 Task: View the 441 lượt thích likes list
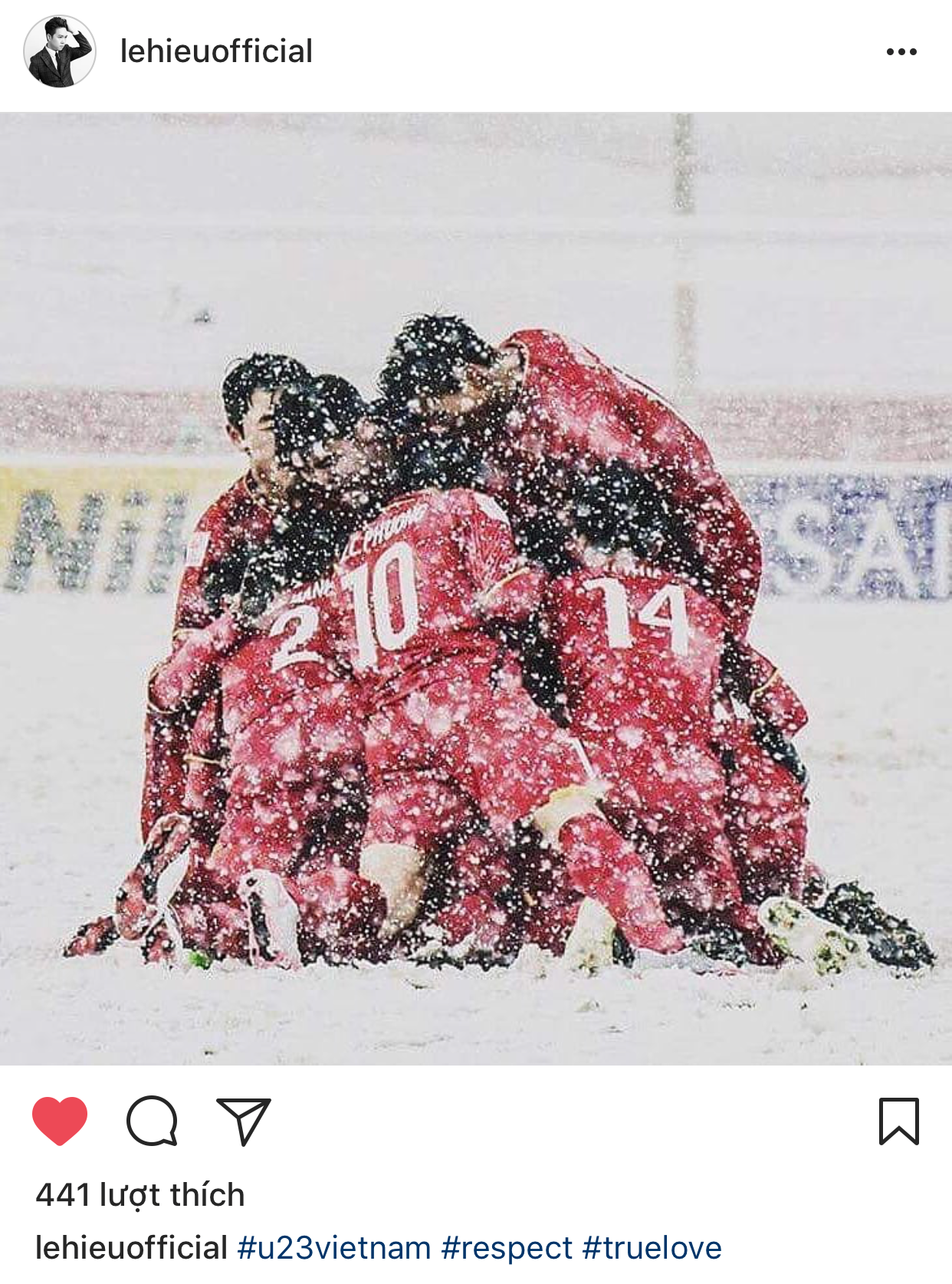click(140, 1194)
